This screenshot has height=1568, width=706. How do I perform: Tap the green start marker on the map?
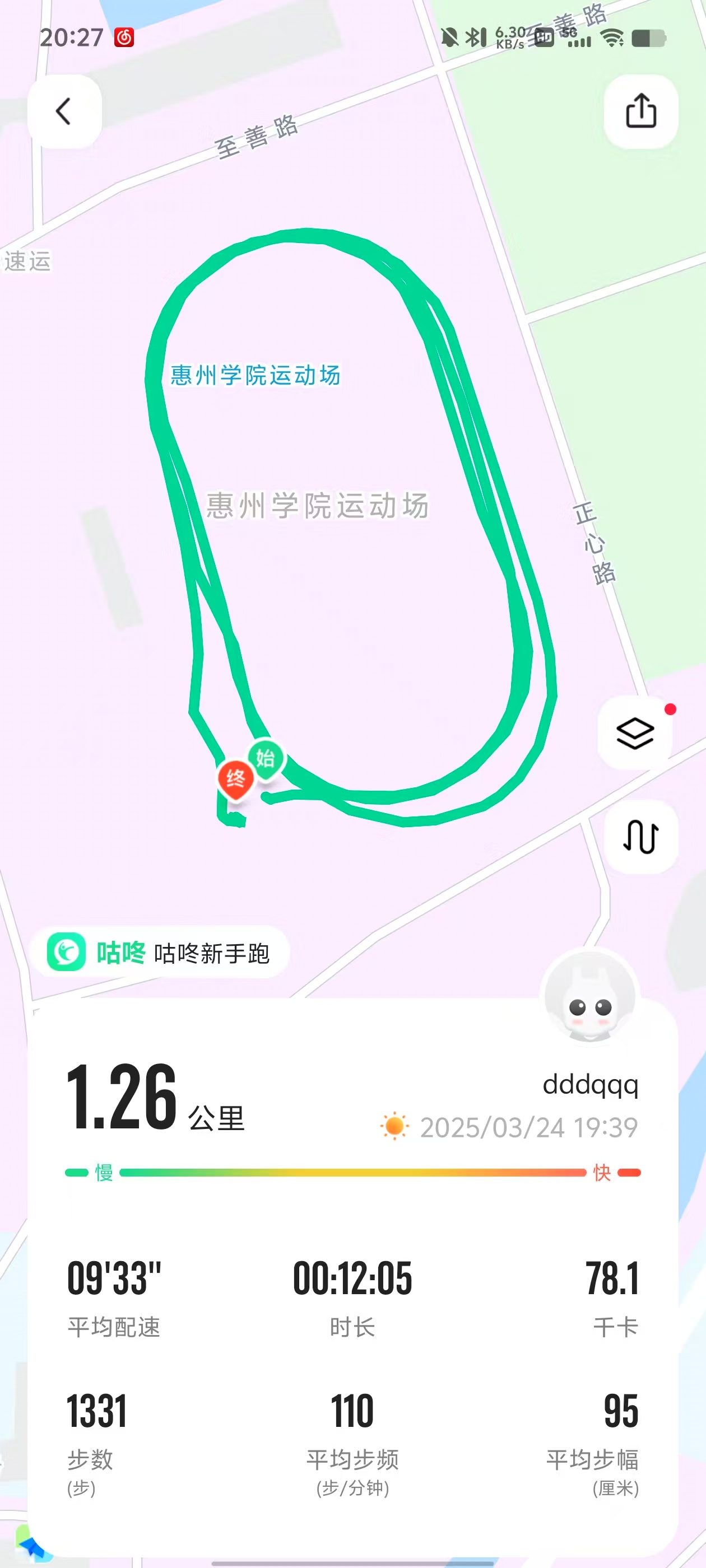click(x=265, y=758)
